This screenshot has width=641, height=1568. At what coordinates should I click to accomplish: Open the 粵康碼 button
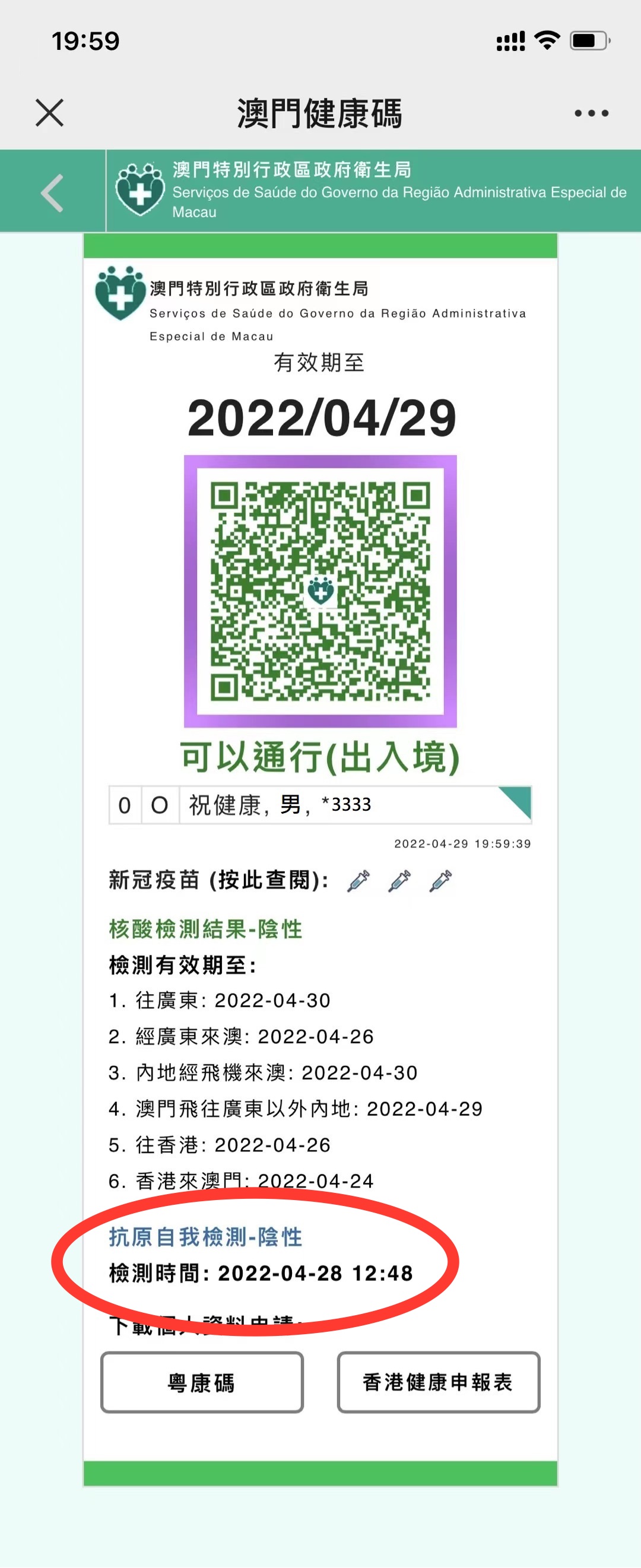point(201,1383)
